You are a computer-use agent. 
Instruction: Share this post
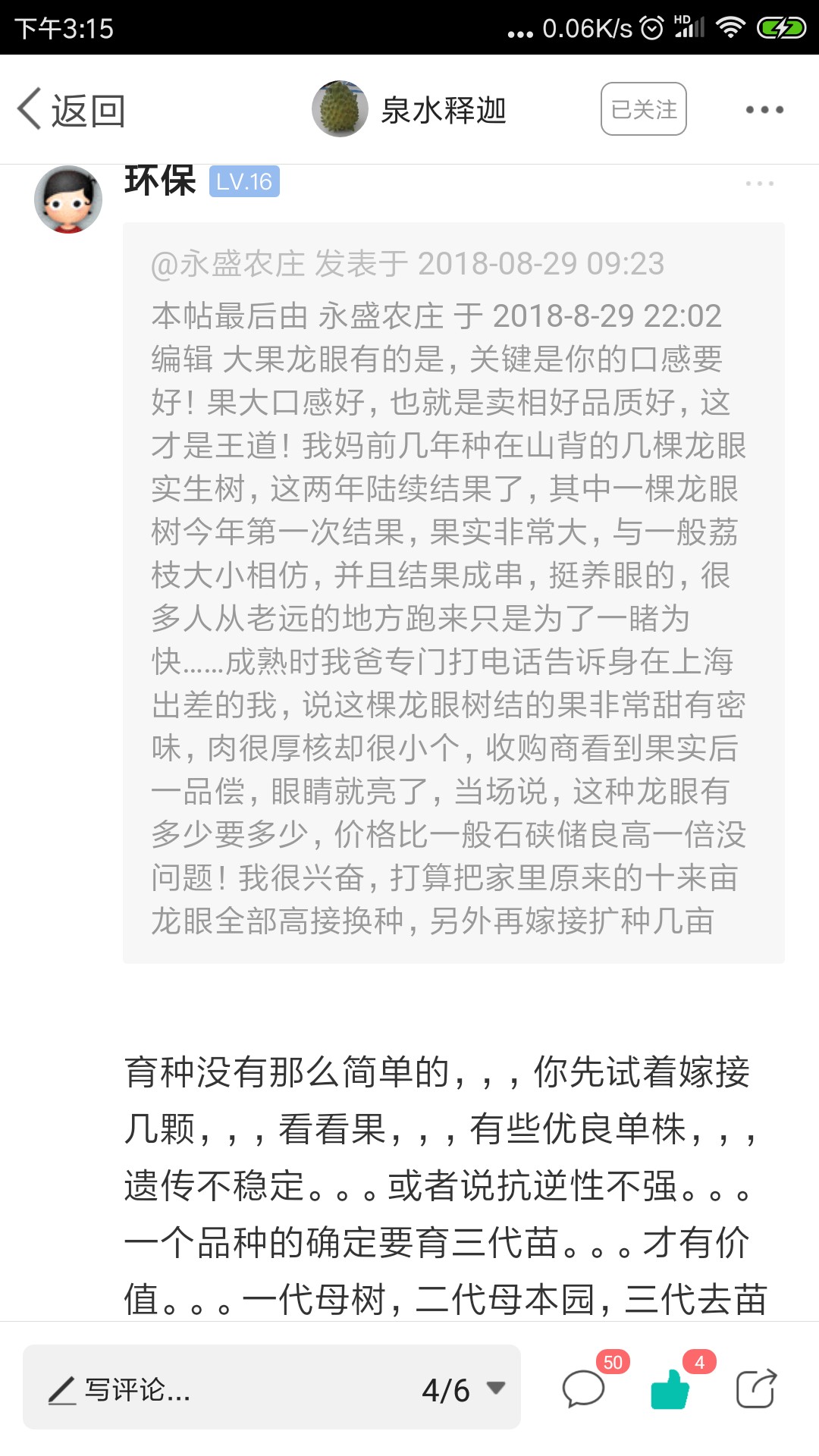point(757,1388)
